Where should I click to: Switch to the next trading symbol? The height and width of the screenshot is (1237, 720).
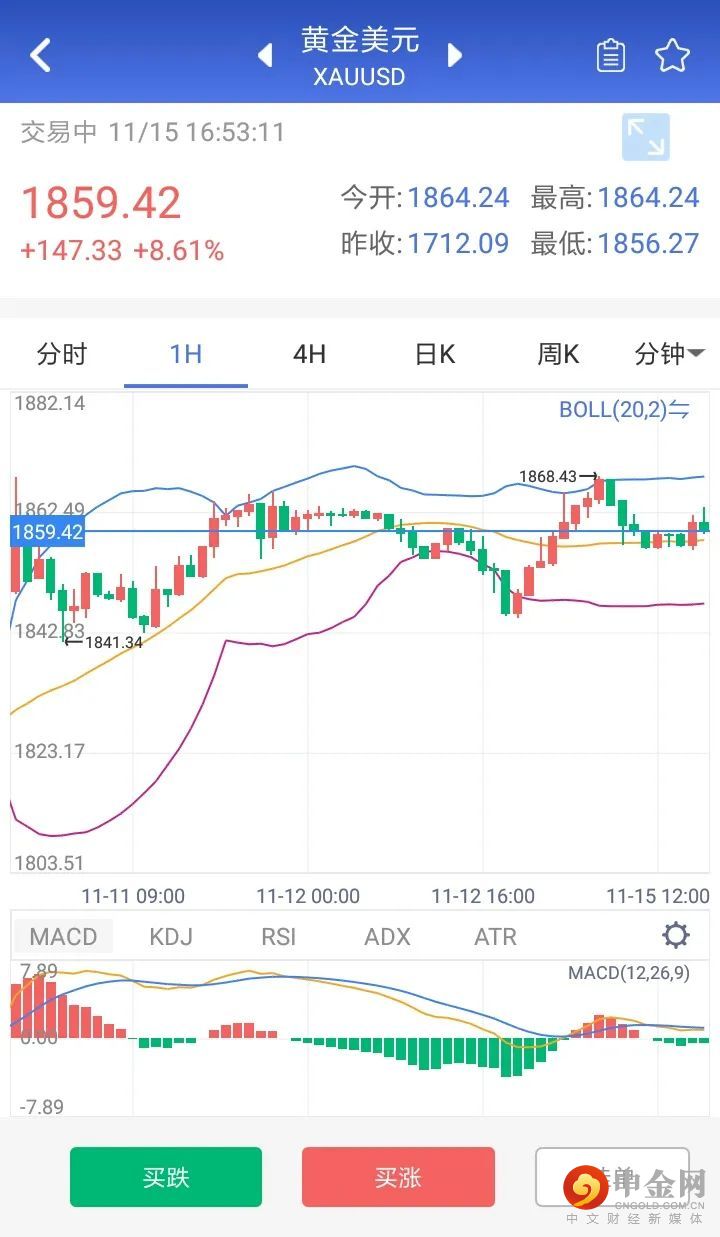[455, 55]
